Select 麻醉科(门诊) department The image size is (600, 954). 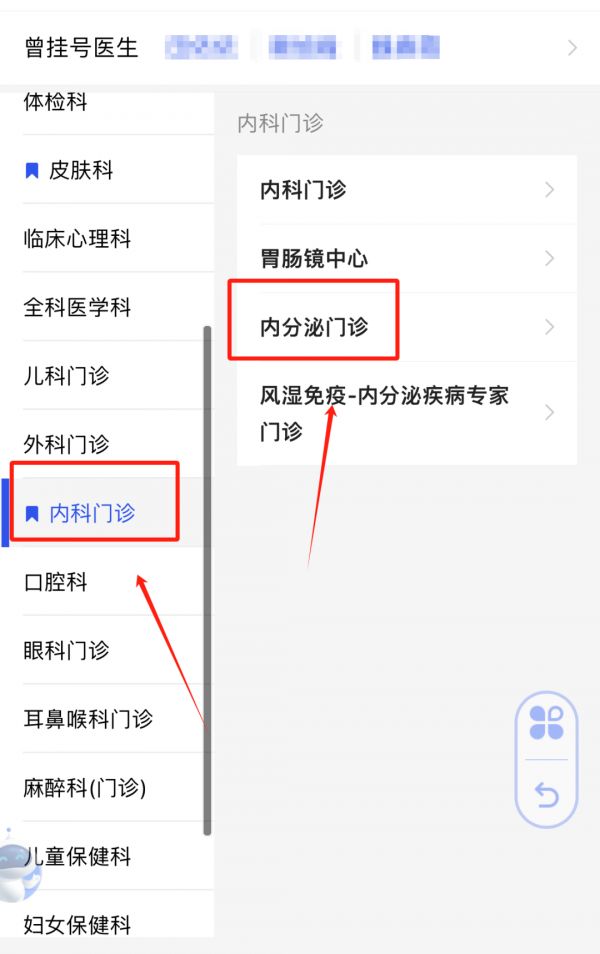[x=85, y=788]
